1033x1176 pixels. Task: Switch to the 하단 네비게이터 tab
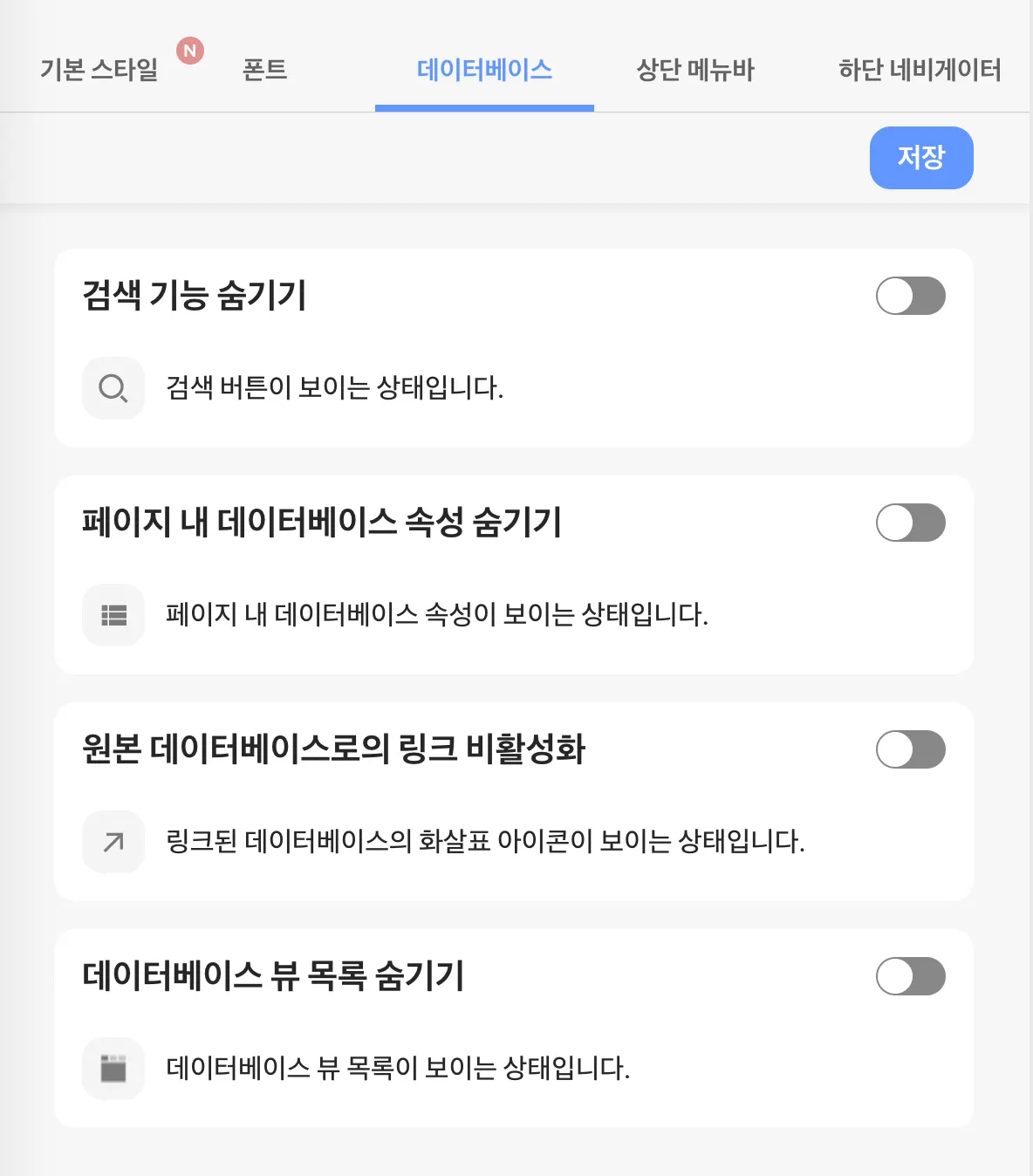(920, 70)
